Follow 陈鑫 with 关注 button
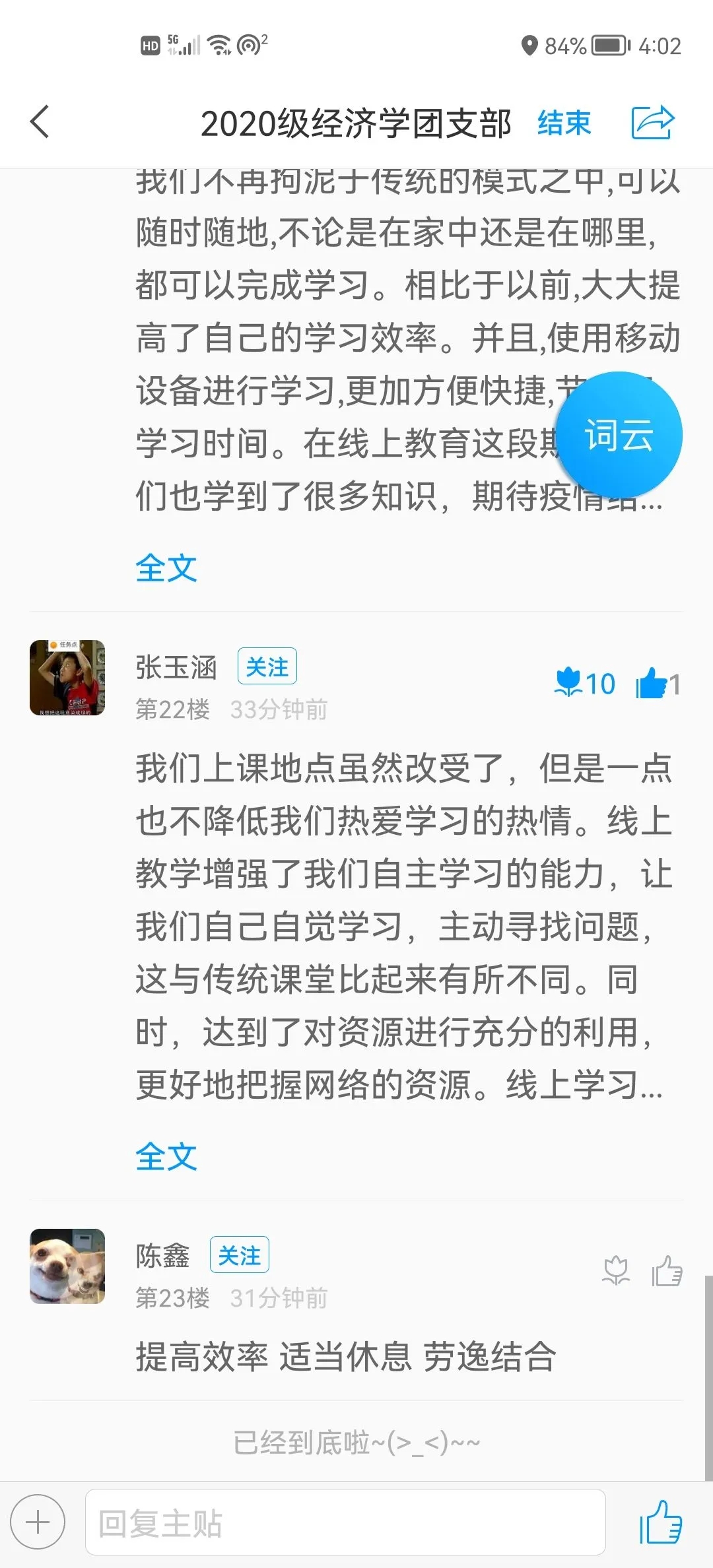This screenshot has height=1568, width=713. coord(239,1255)
